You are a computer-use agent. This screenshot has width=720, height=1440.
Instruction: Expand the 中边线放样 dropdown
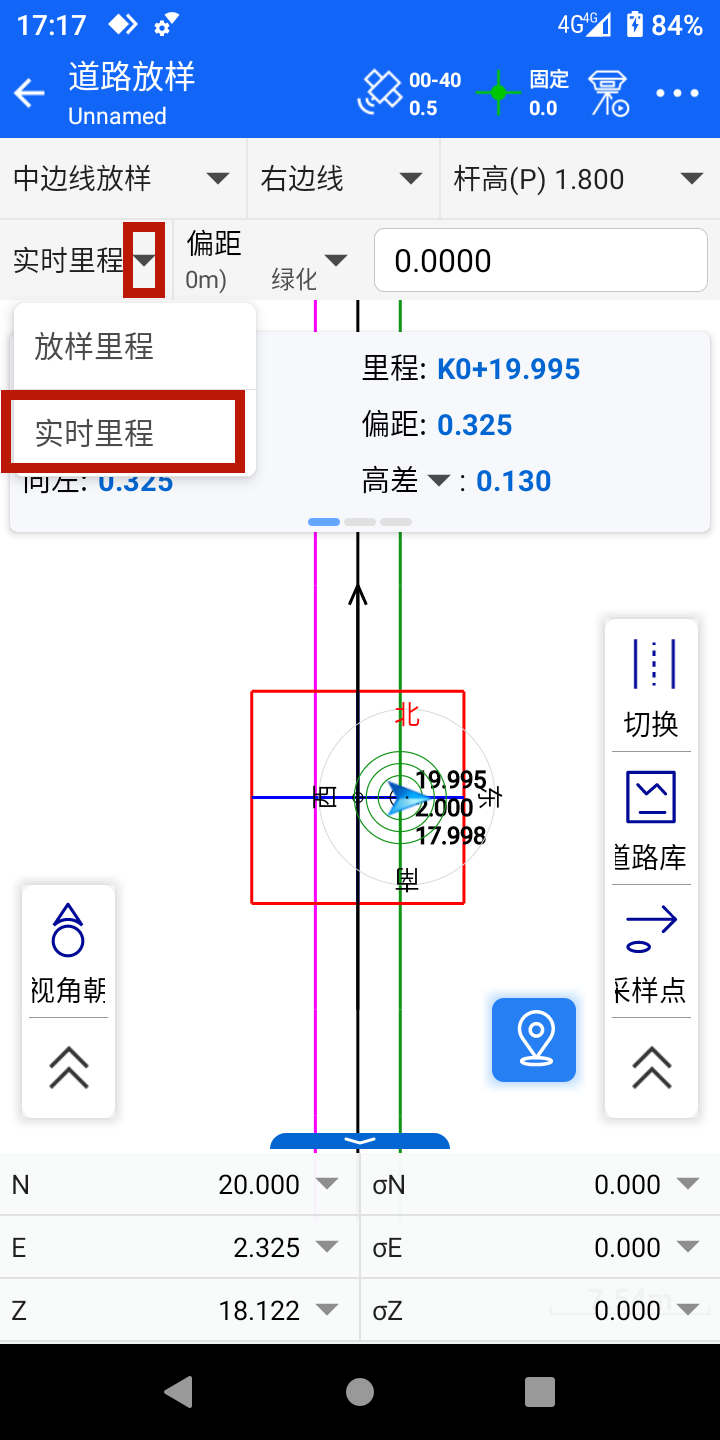[122, 179]
